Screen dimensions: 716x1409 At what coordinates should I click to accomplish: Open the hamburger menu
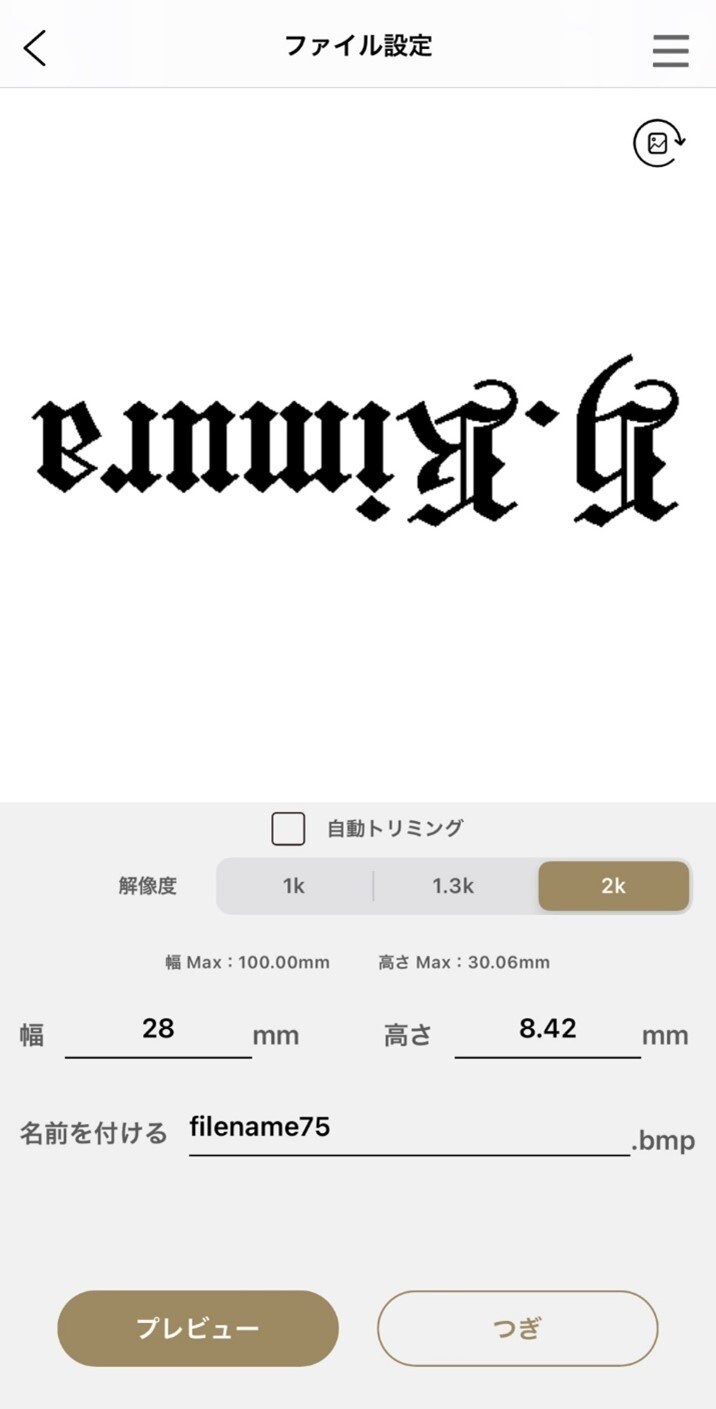[670, 49]
